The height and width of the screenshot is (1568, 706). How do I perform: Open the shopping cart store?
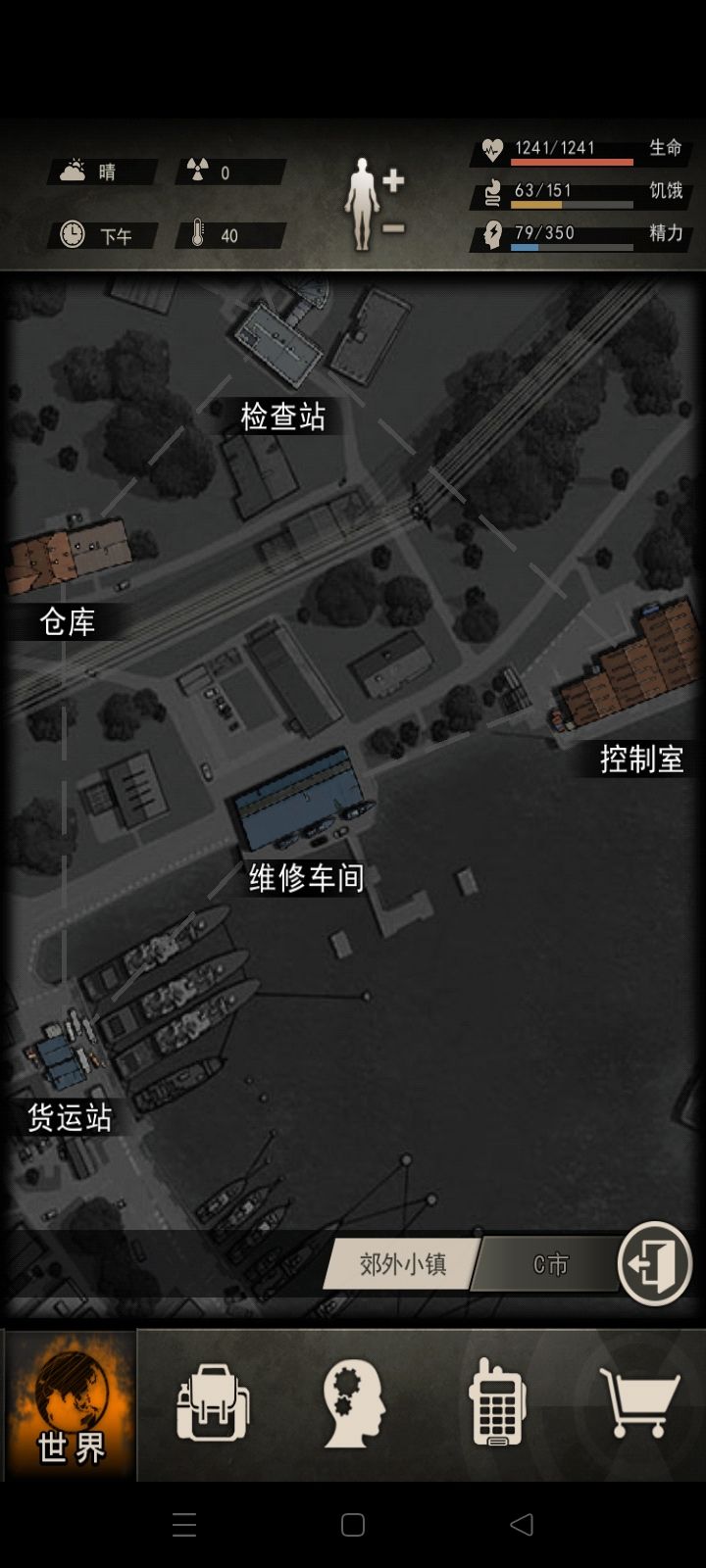click(x=639, y=1402)
